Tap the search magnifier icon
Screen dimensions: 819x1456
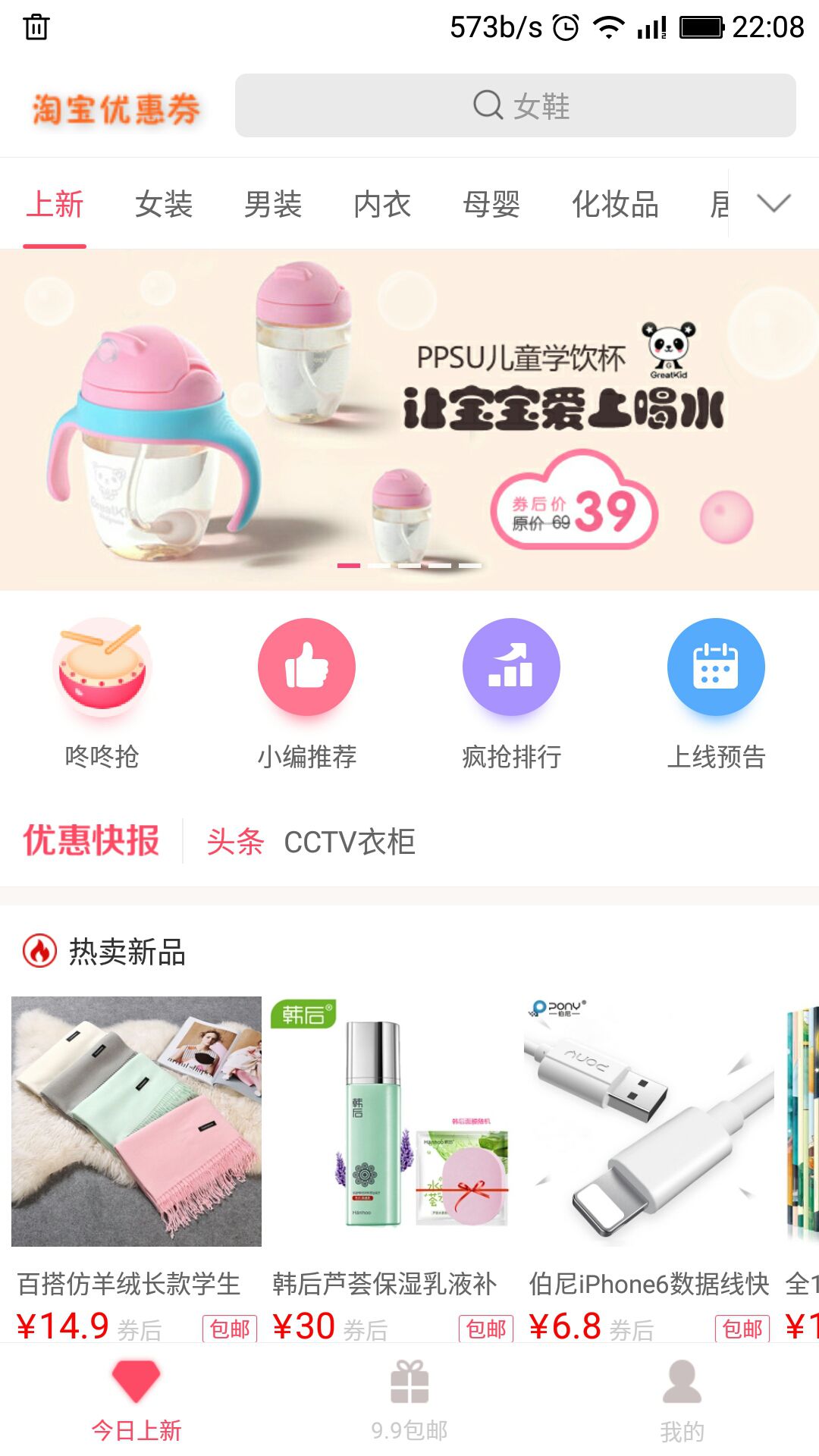(x=488, y=107)
